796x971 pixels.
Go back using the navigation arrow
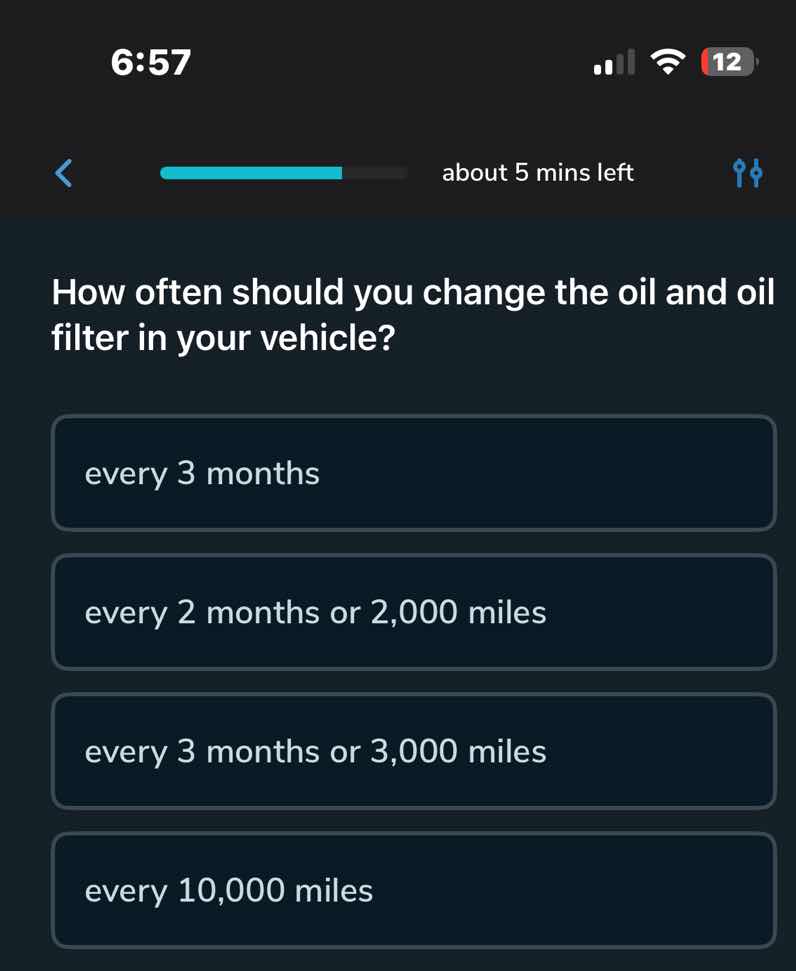coord(62,172)
